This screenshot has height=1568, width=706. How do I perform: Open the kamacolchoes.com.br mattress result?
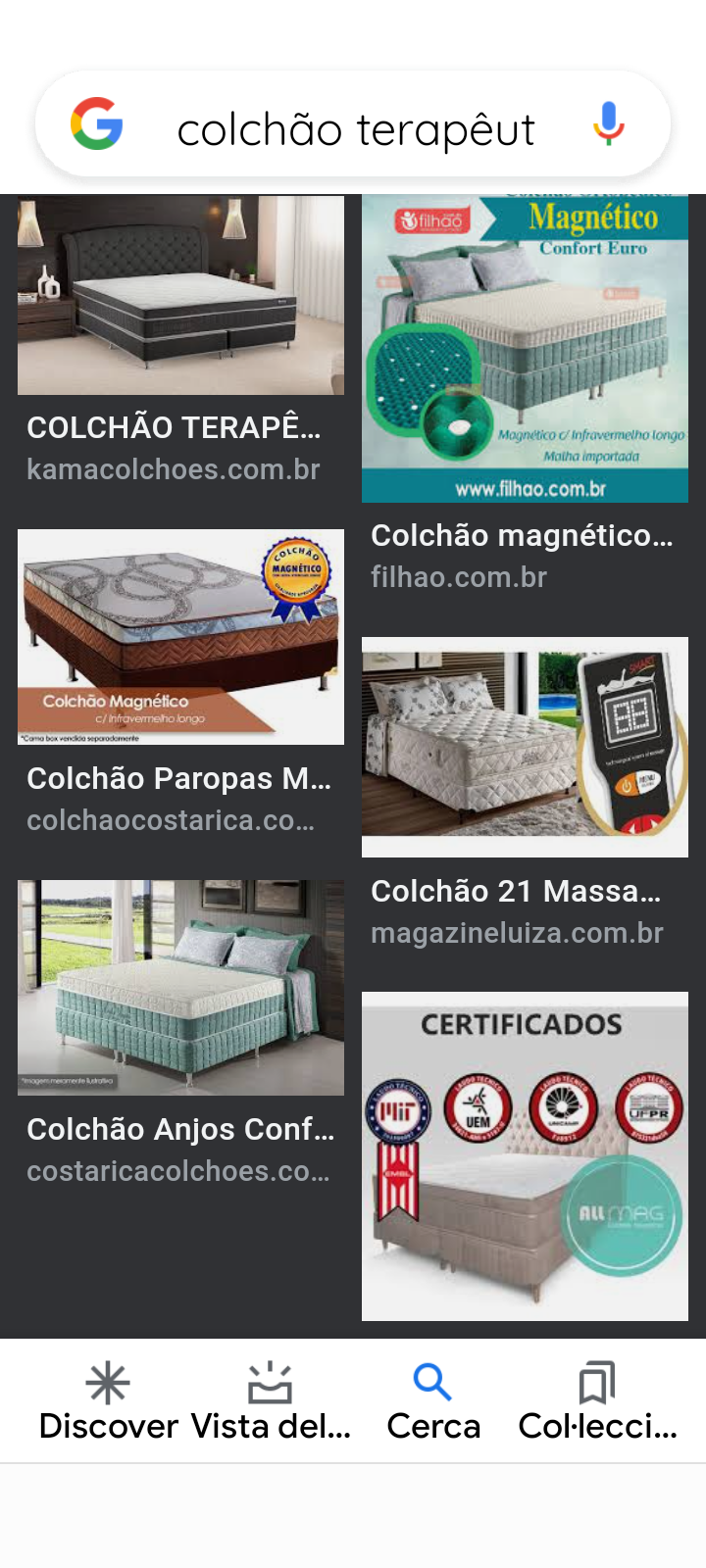[180, 296]
